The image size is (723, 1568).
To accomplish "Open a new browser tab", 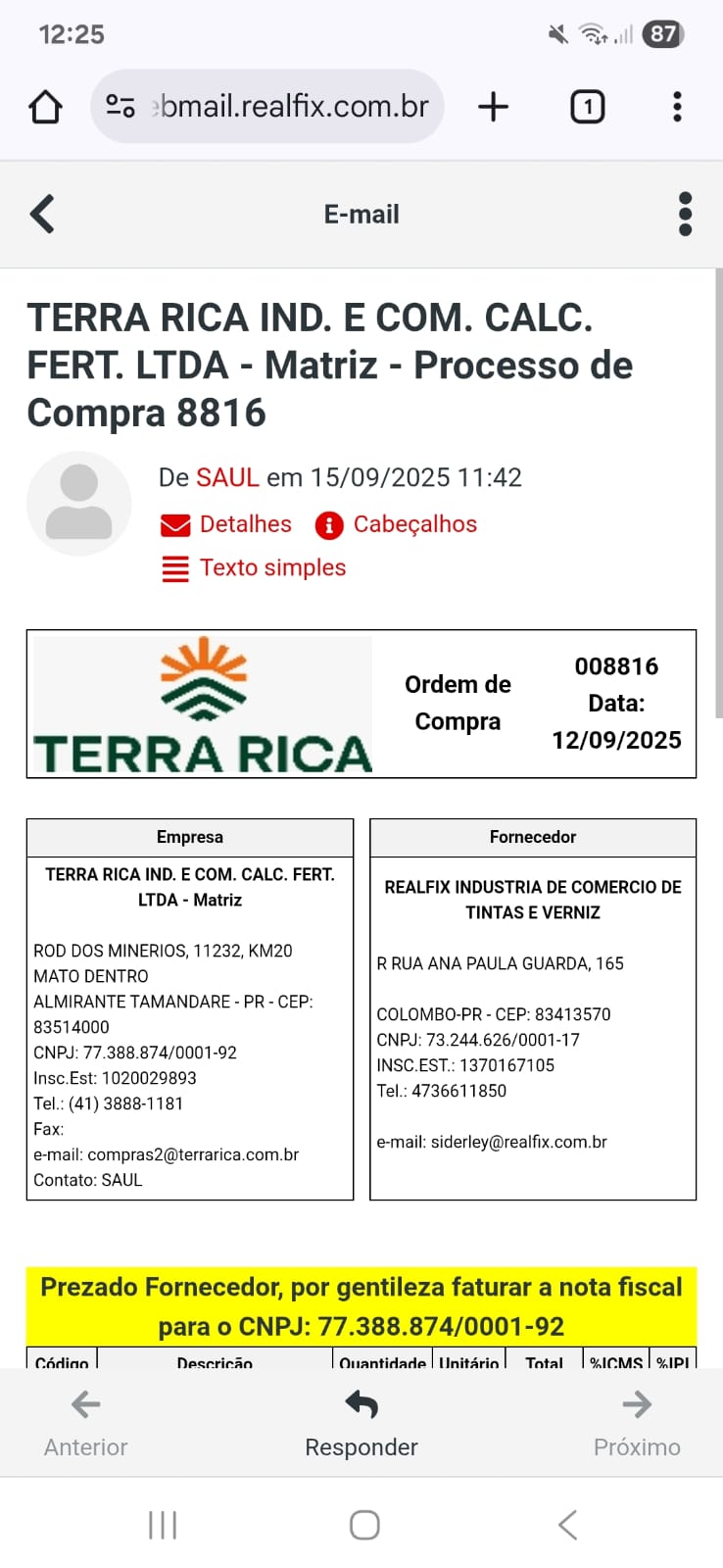I will [493, 106].
